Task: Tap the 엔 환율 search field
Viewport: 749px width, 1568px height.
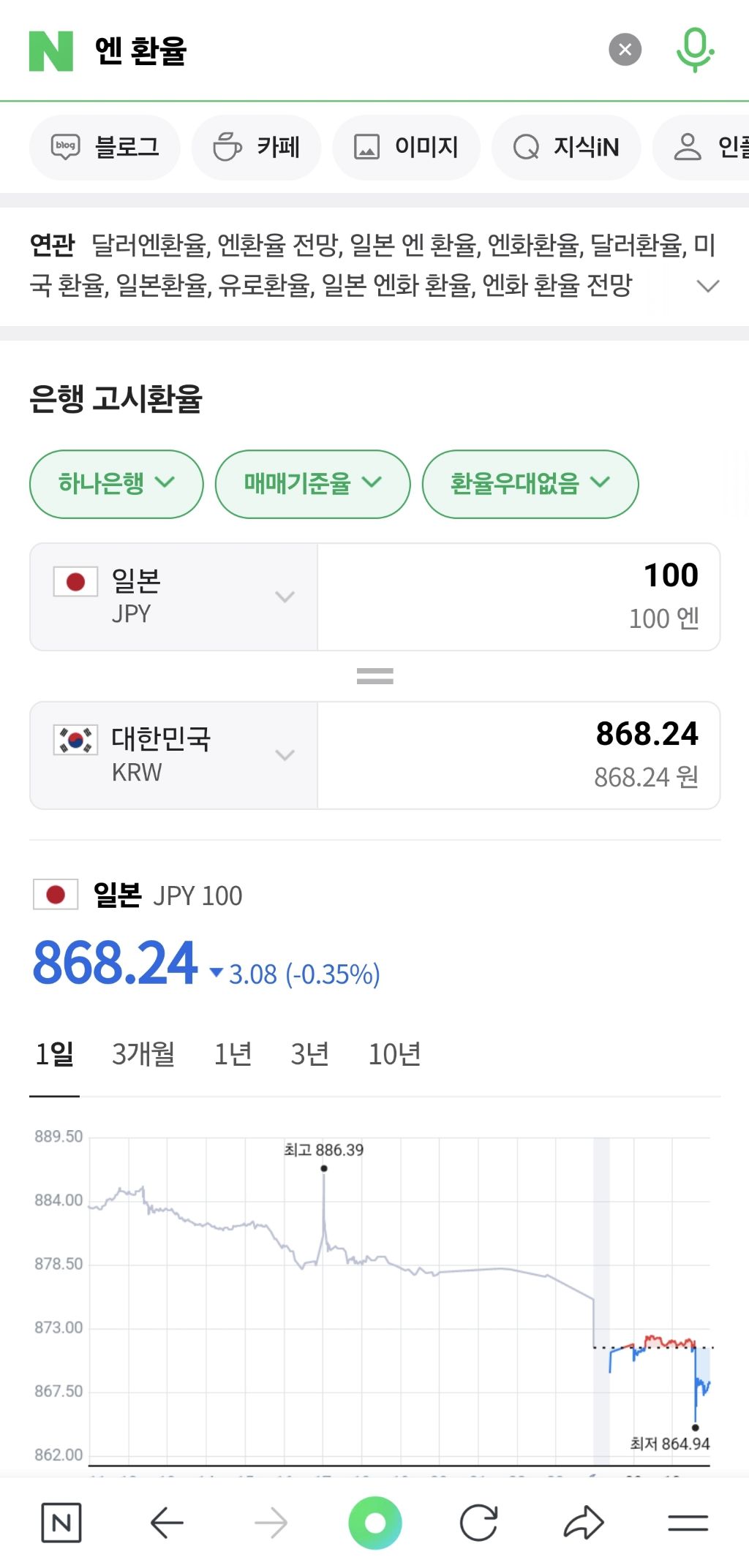Action: [344, 50]
